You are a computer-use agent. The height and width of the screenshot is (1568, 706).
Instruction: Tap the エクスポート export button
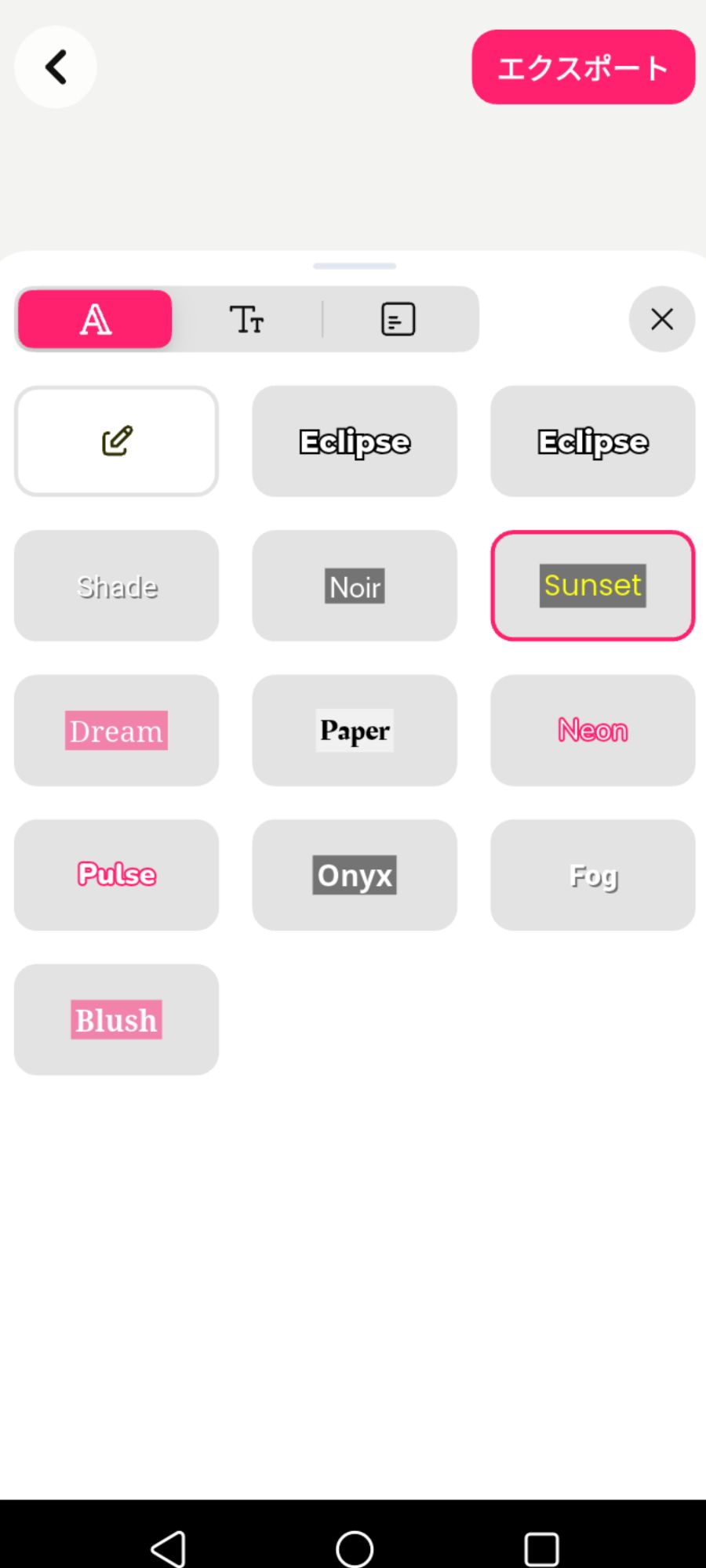[583, 67]
